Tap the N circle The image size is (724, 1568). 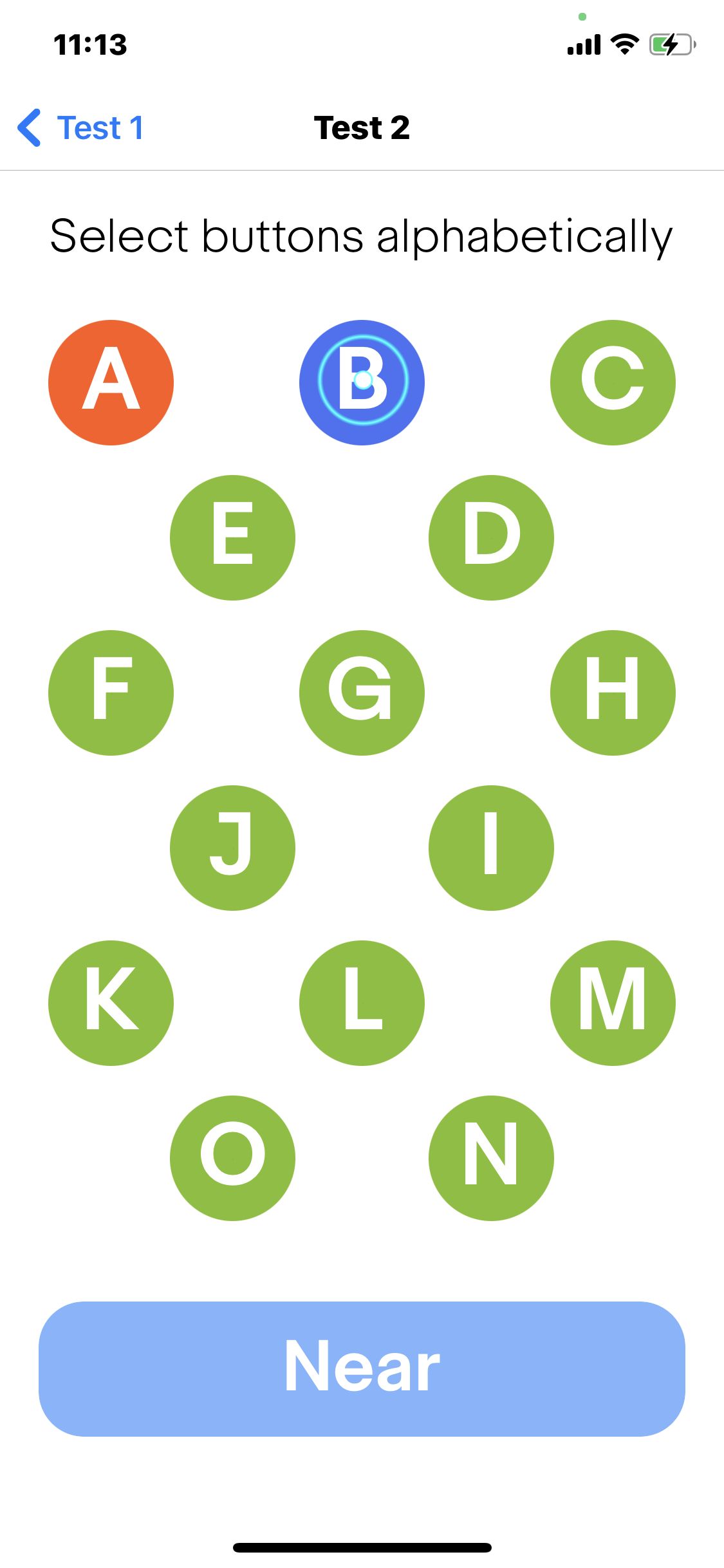[x=491, y=1158]
